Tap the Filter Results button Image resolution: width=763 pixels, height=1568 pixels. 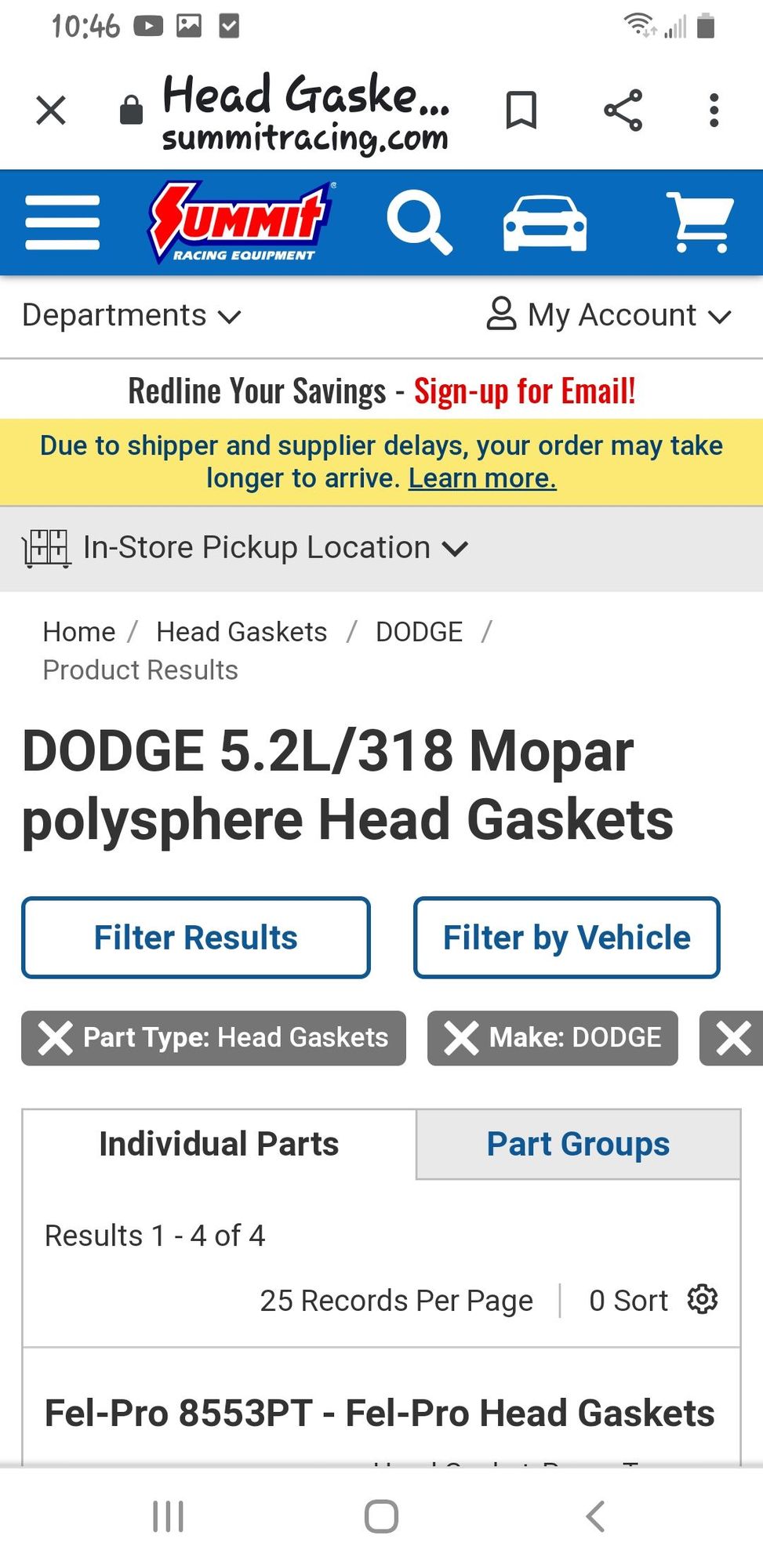coord(196,938)
